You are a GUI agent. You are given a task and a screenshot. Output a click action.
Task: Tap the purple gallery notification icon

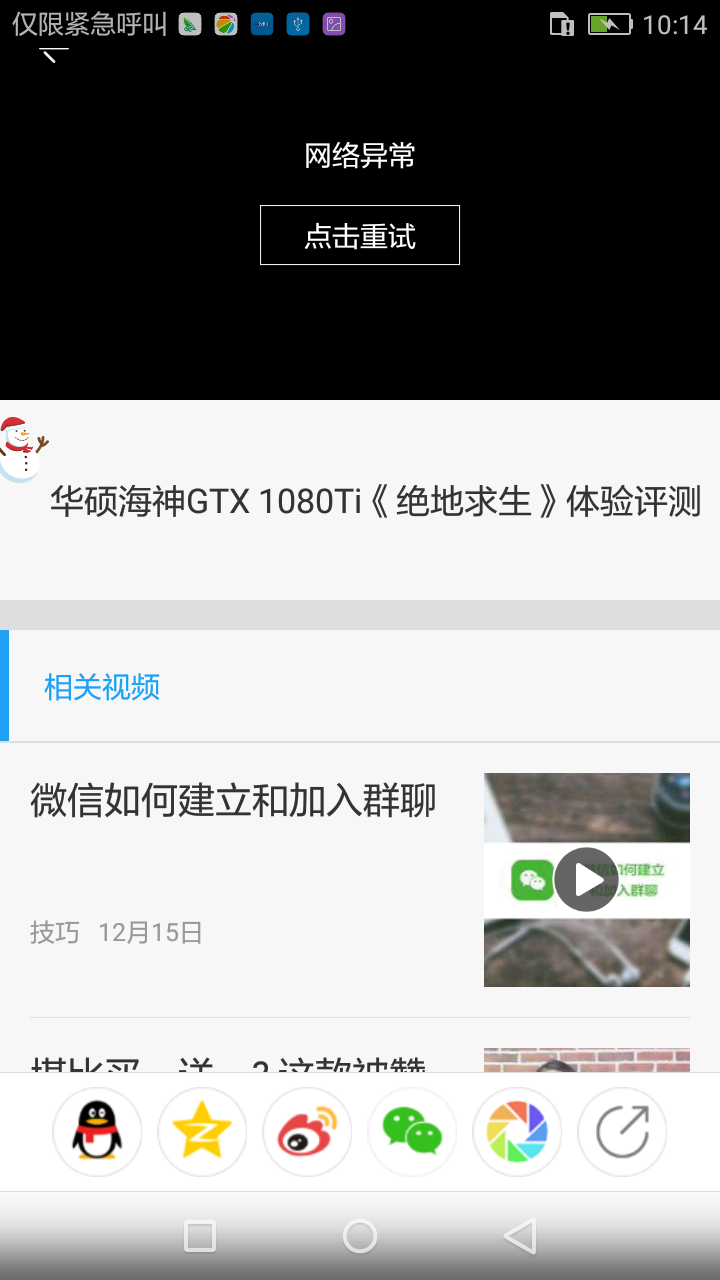click(334, 23)
